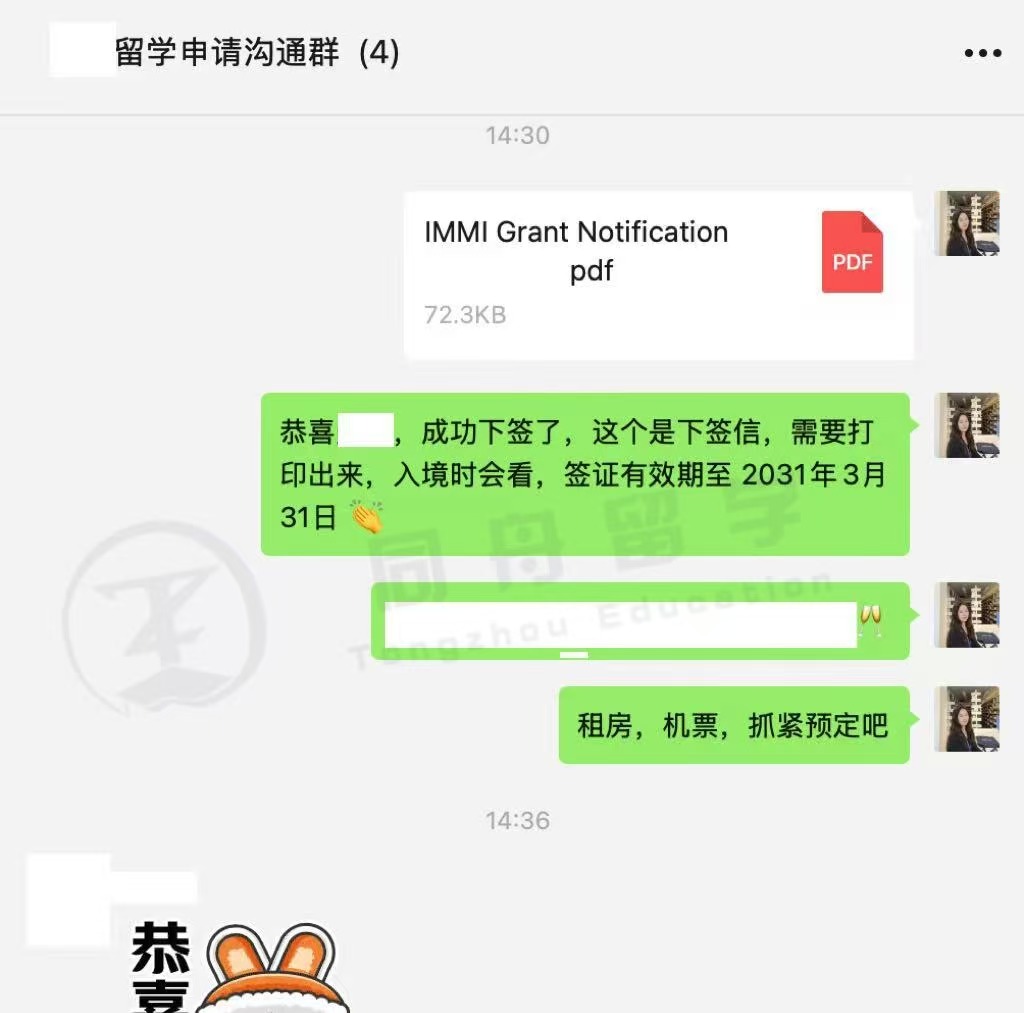Open the group chat overflow menu
This screenshot has width=1024, height=1013.
982,54
